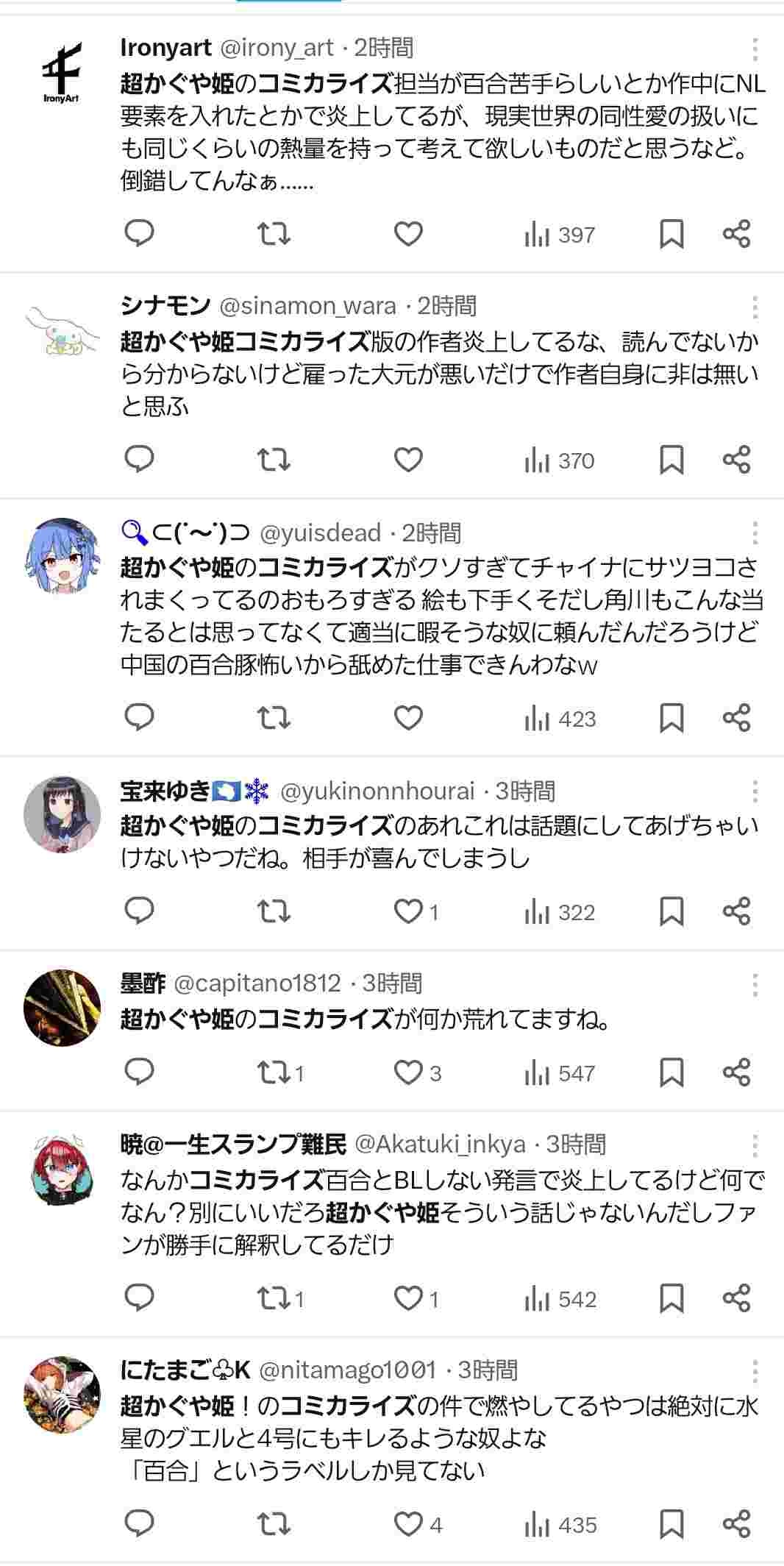This screenshot has height=1566, width=784.
Task: Bookmark 宝来ゆき's post
Action: pyautogui.click(x=671, y=911)
